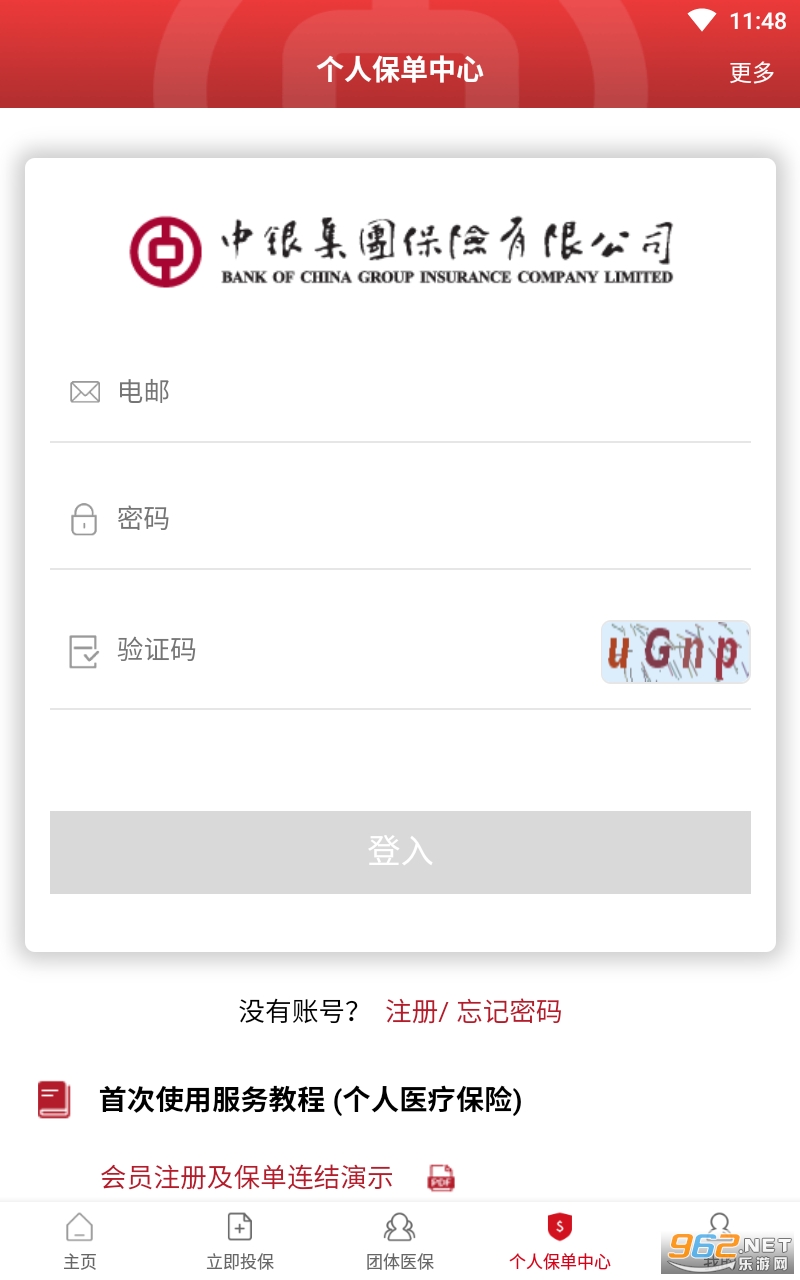The height and width of the screenshot is (1280, 800).
Task: Go to the 立即投保 tab
Action: [x=240, y=1242]
